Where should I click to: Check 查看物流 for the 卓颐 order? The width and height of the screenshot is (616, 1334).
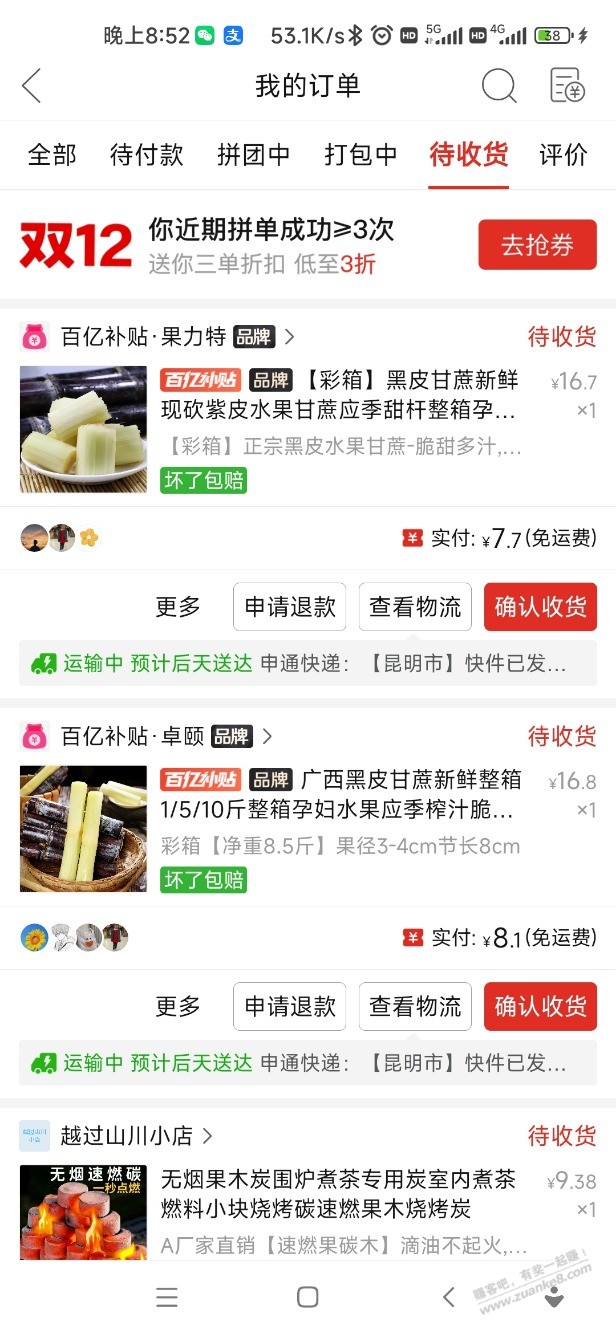pyautogui.click(x=415, y=1006)
